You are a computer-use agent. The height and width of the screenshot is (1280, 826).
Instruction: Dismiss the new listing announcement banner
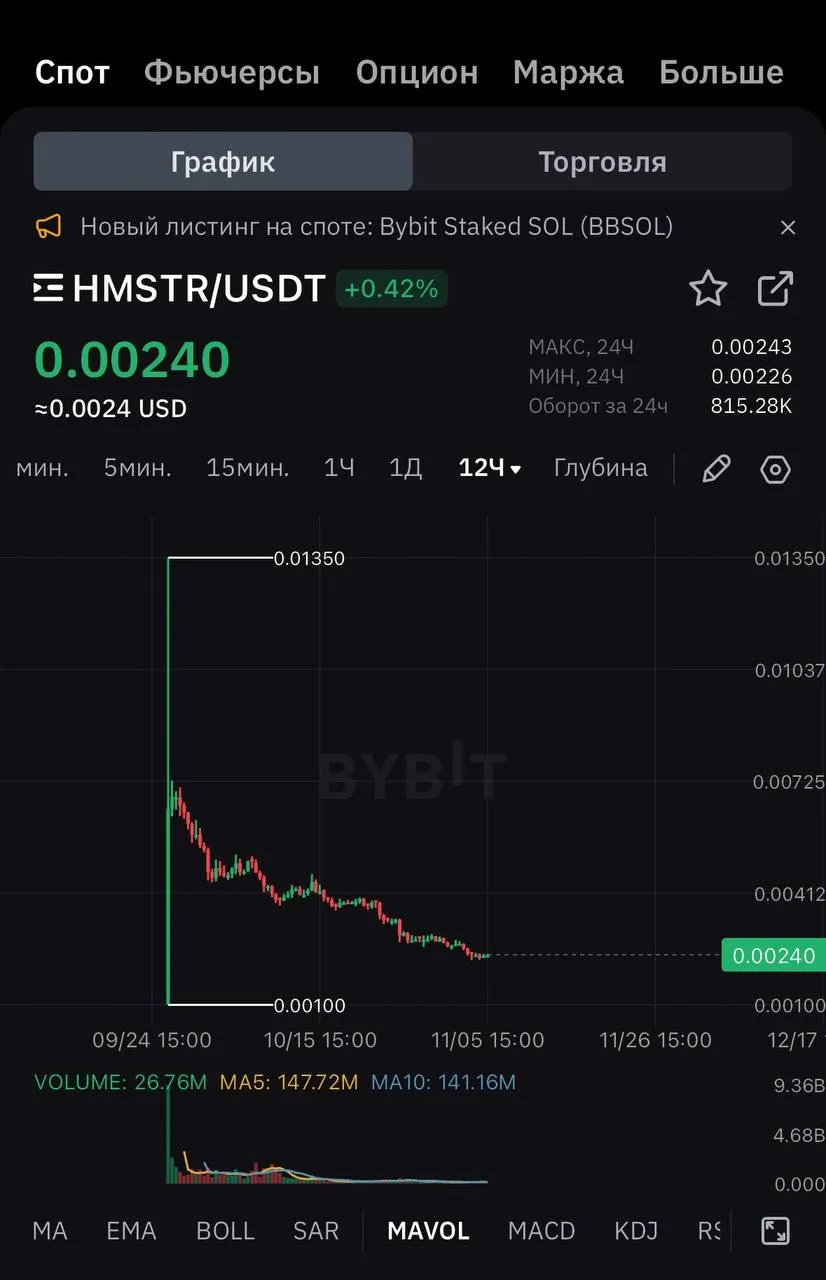(x=788, y=228)
